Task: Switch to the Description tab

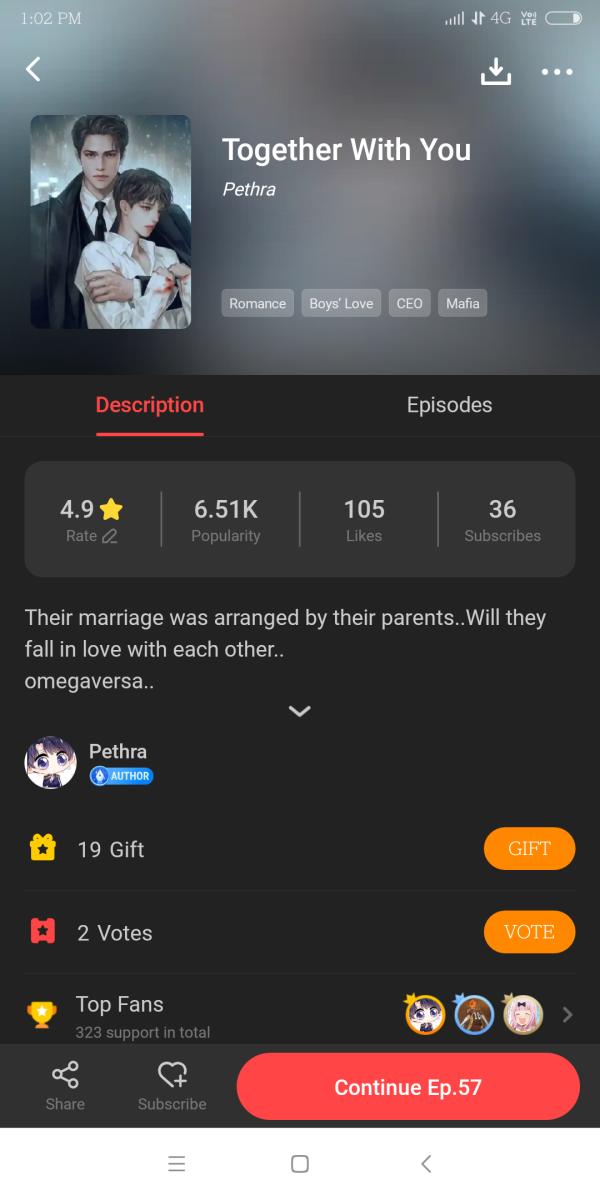Action: point(150,405)
